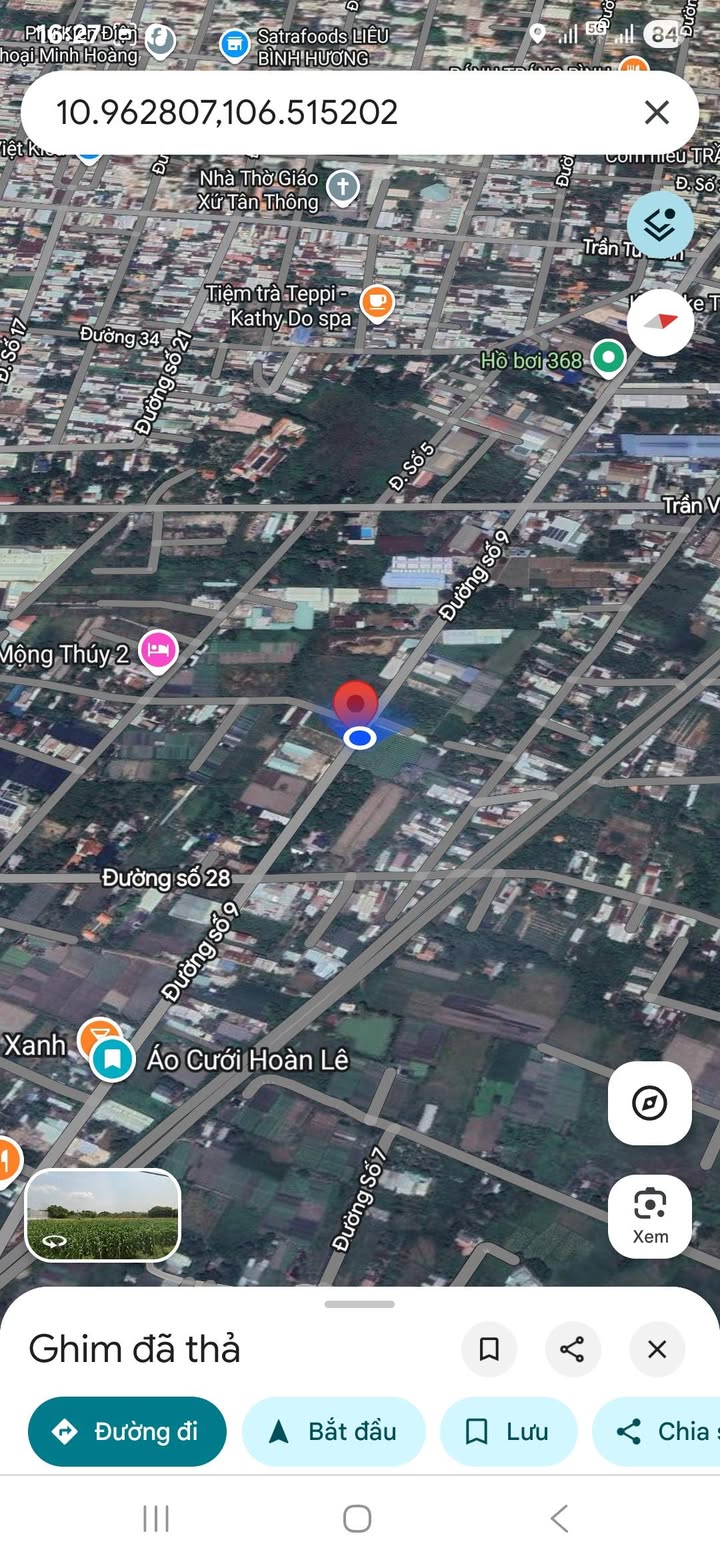The image size is (720, 1560).
Task: Close the Ghim đã thả panel
Action: pyautogui.click(x=657, y=1349)
